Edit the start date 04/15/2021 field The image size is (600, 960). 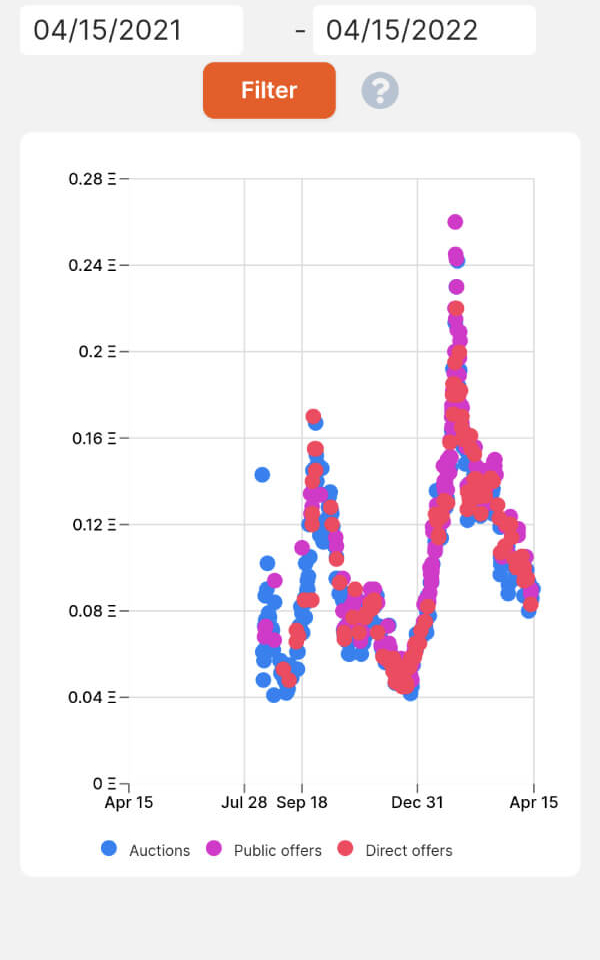[x=130, y=30]
